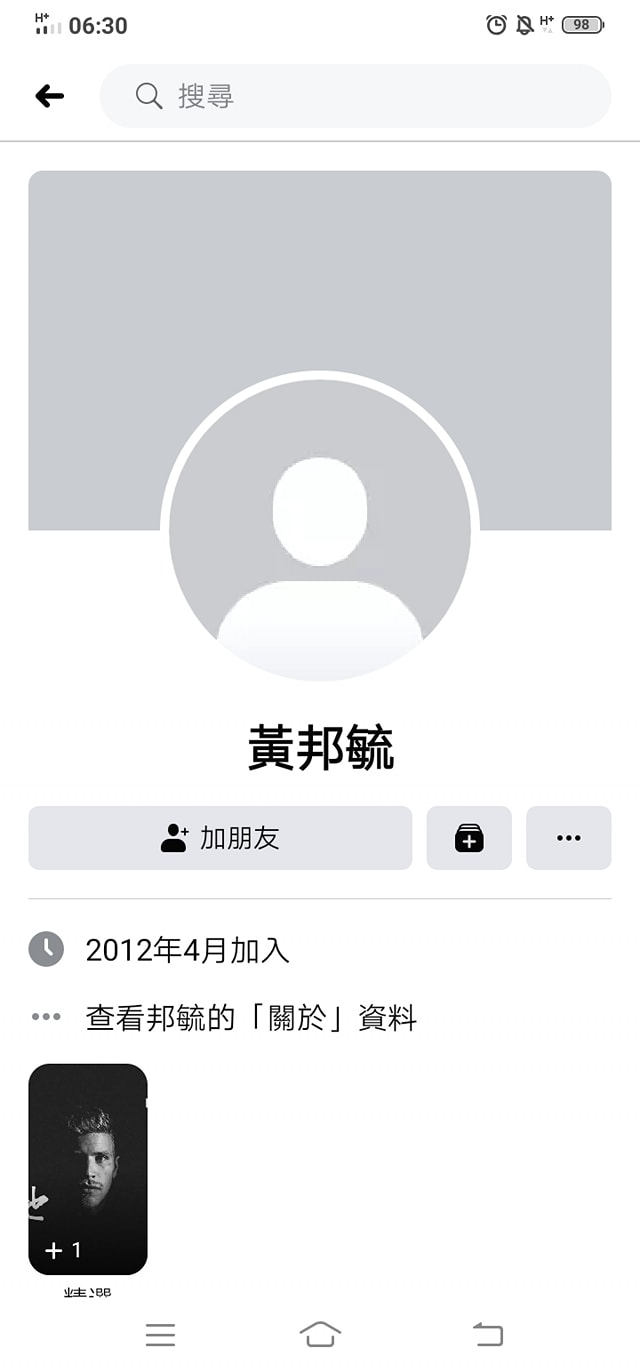View 查看邦毓的「關於」資料 about info
Screen dimensions: 640x1372
click(x=250, y=1018)
